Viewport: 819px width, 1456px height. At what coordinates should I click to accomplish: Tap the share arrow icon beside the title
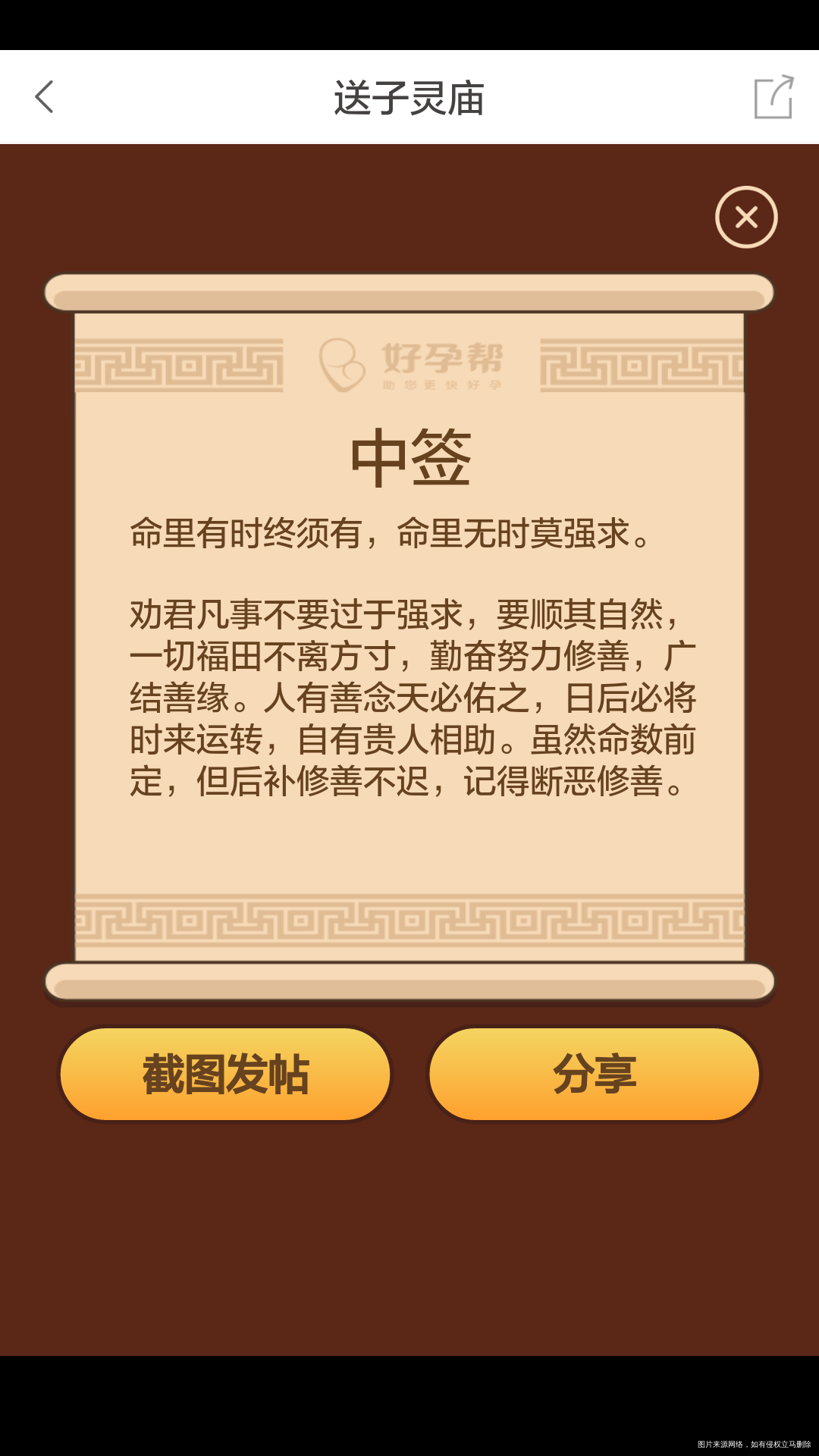coord(774,97)
